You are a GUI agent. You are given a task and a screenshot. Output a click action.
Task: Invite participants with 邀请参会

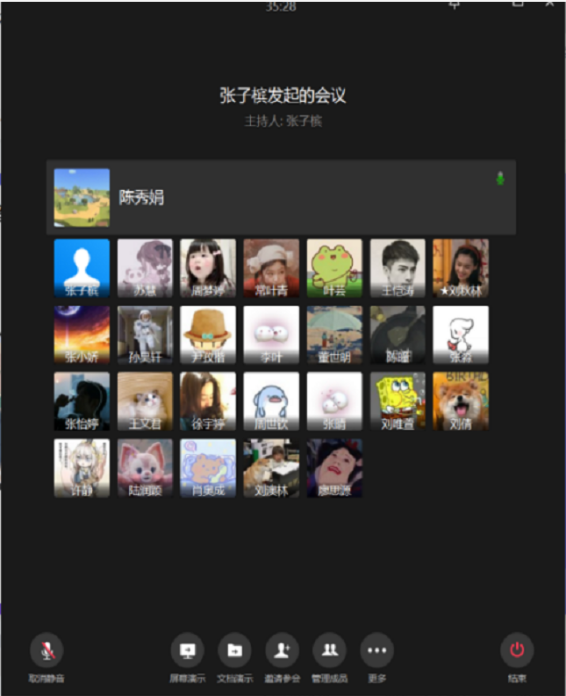point(282,650)
